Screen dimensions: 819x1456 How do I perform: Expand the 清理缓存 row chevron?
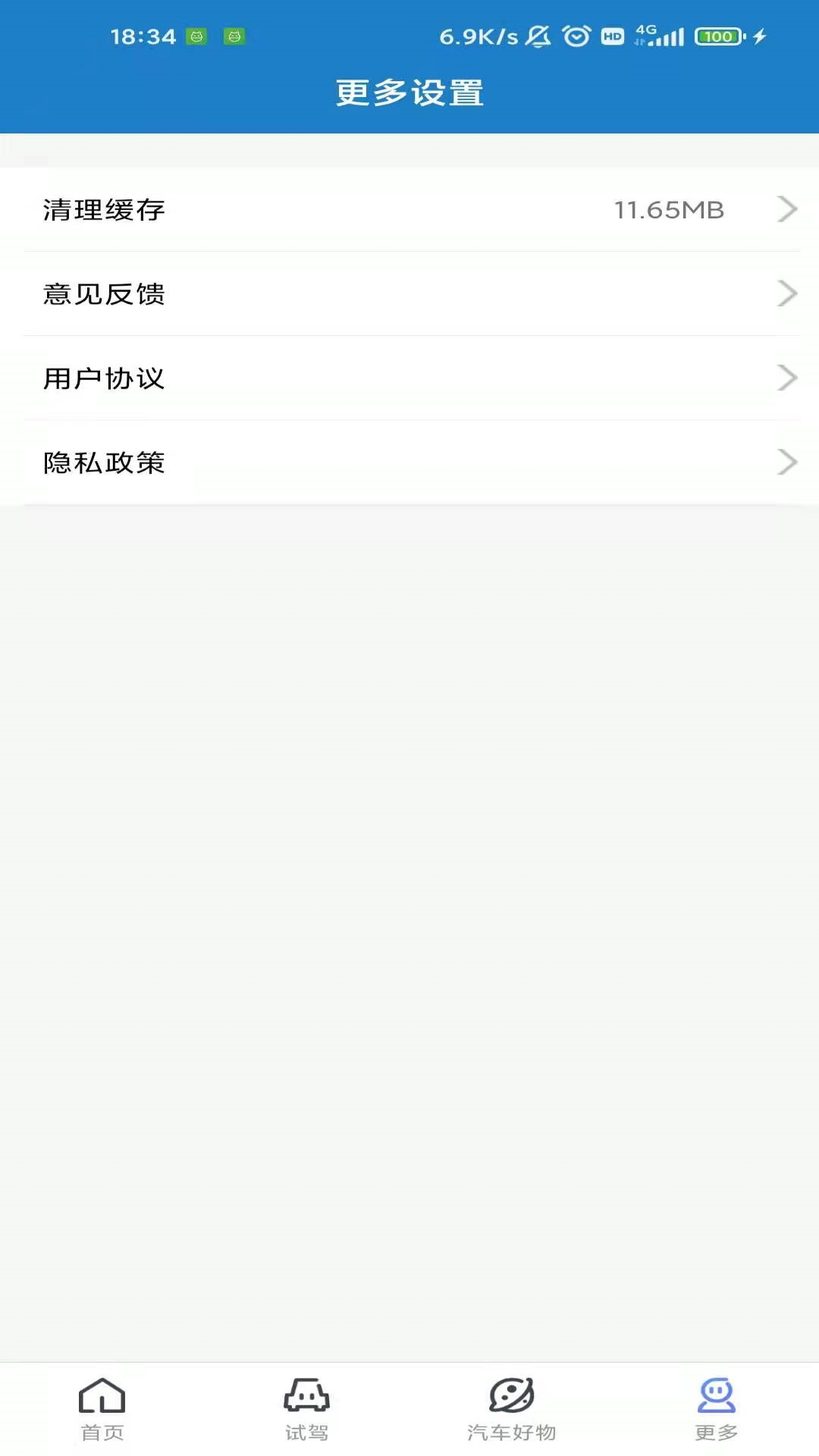coord(788,209)
